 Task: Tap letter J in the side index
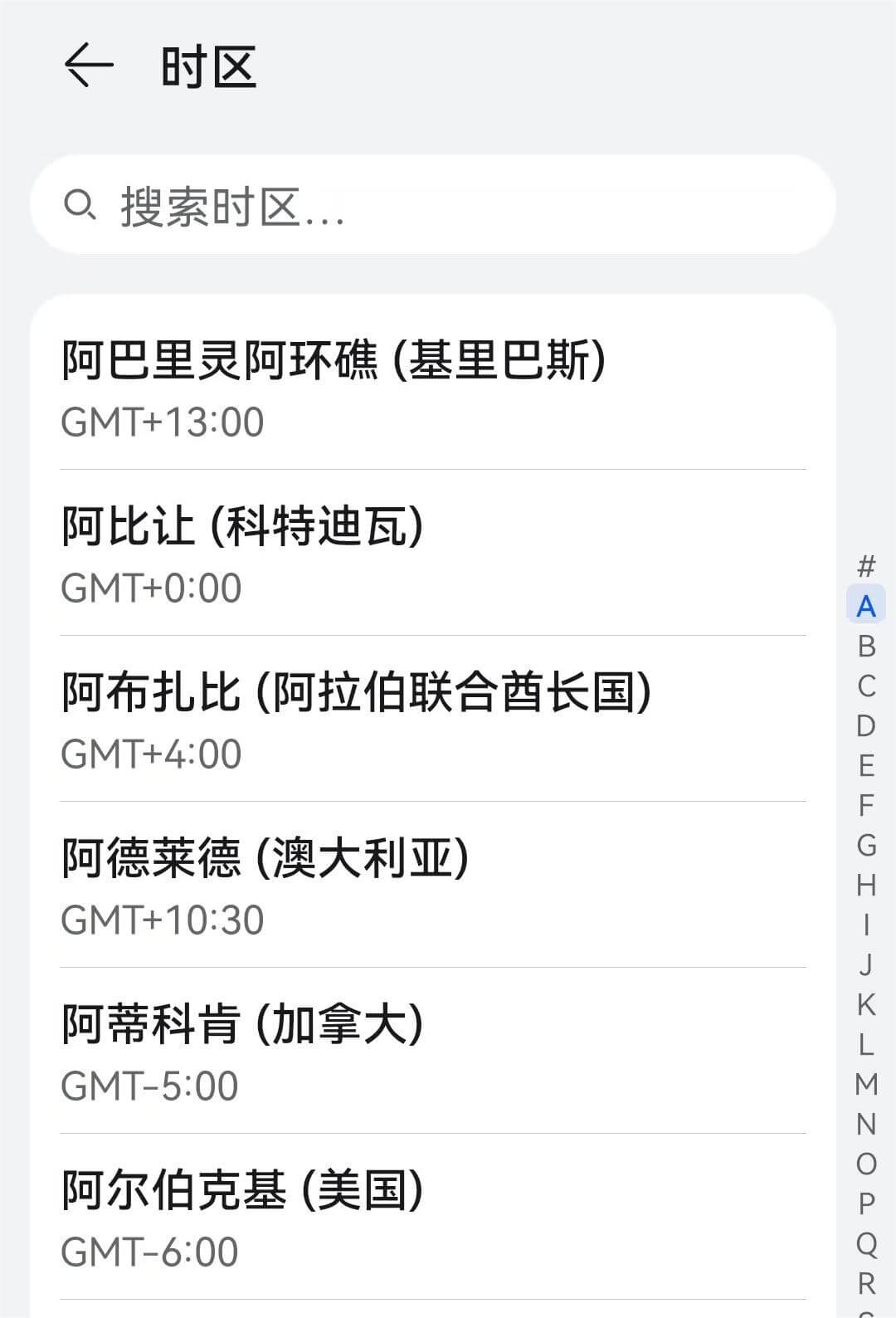click(866, 963)
